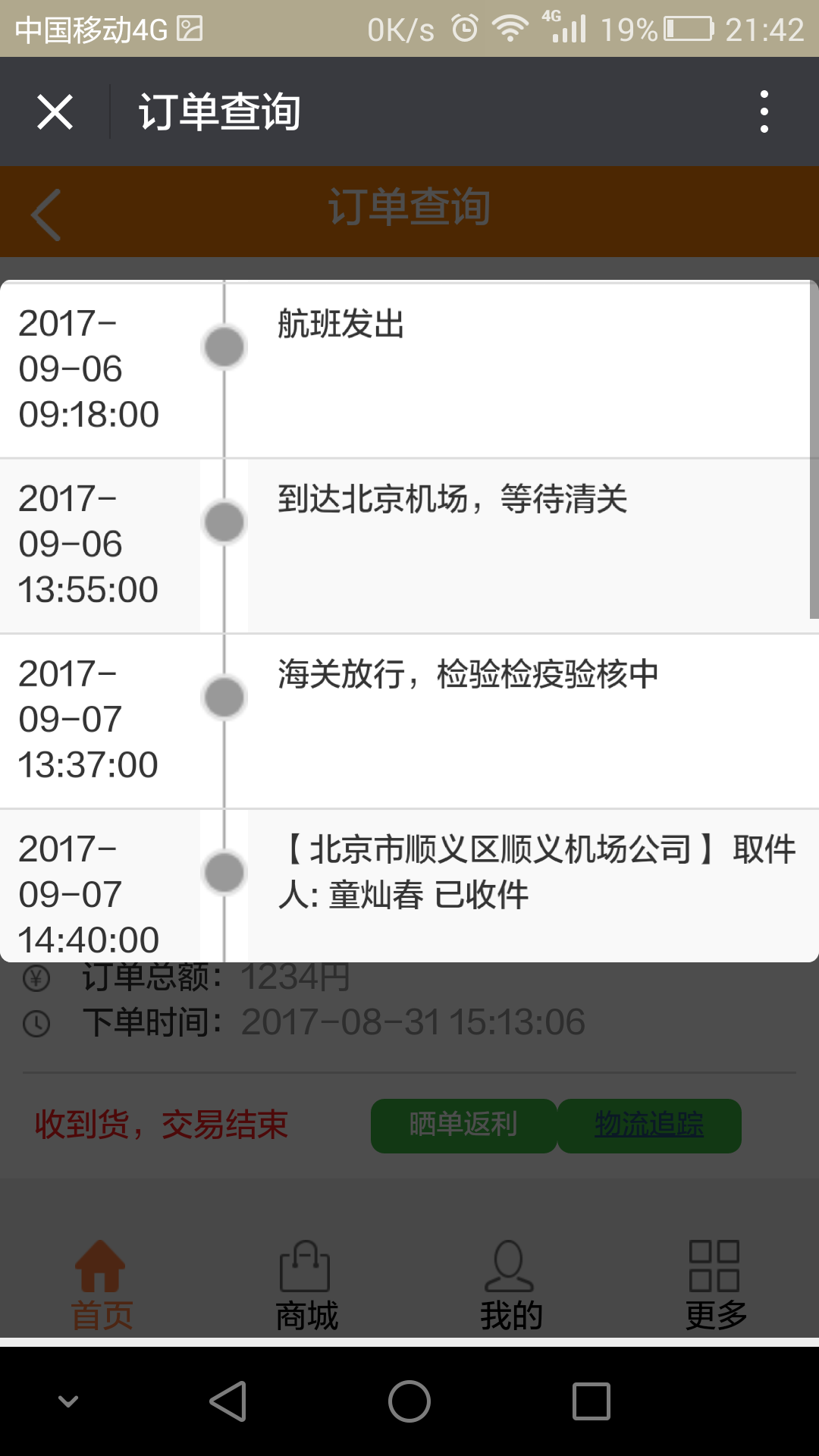Go back using the orange header arrow
819x1456 pixels.
tap(46, 215)
